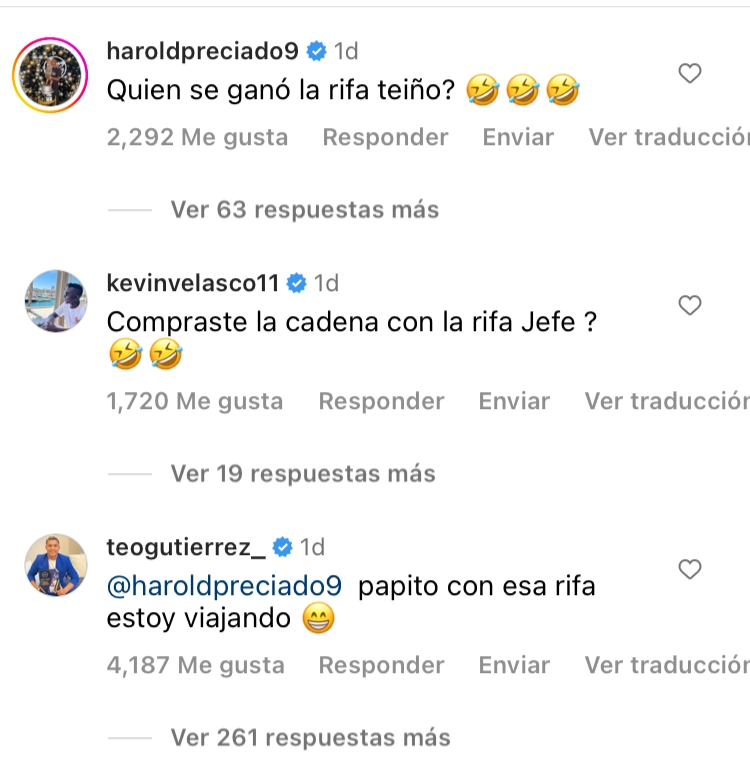Reply to teogutierrez_'s comment
The height and width of the screenshot is (764, 750).
pyautogui.click(x=381, y=665)
